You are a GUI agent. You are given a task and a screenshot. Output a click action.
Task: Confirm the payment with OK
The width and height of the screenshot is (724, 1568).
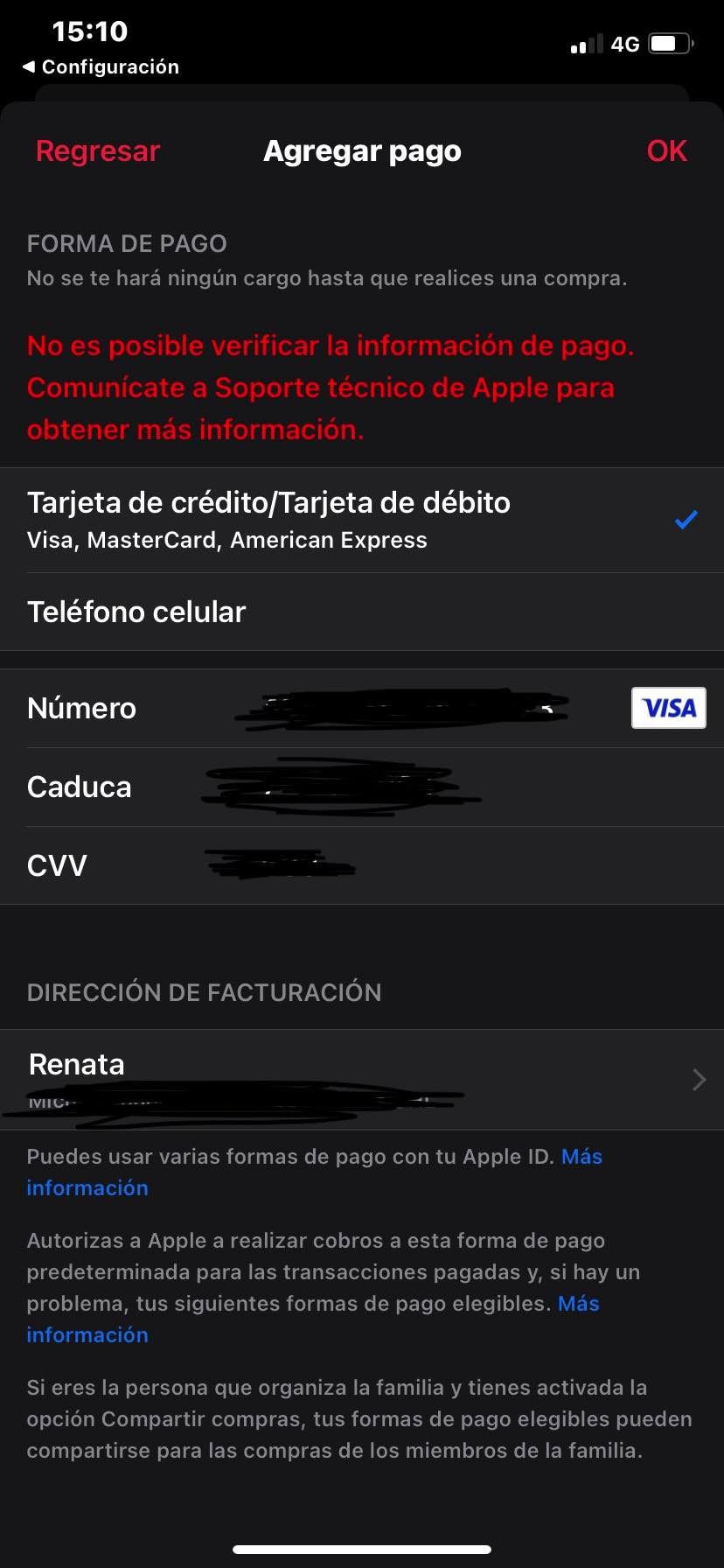666,151
